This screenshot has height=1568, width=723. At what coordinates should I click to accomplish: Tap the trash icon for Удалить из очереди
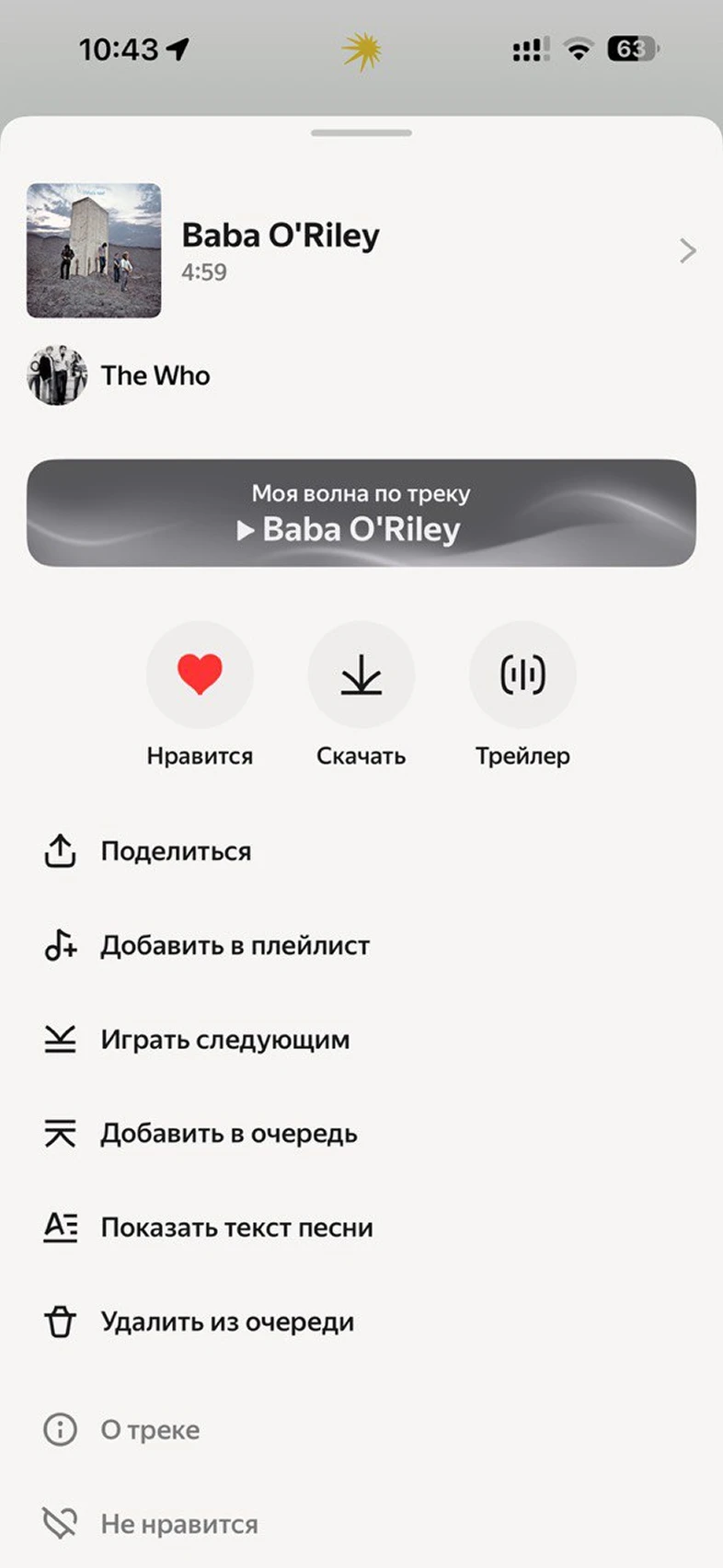[x=60, y=1321]
